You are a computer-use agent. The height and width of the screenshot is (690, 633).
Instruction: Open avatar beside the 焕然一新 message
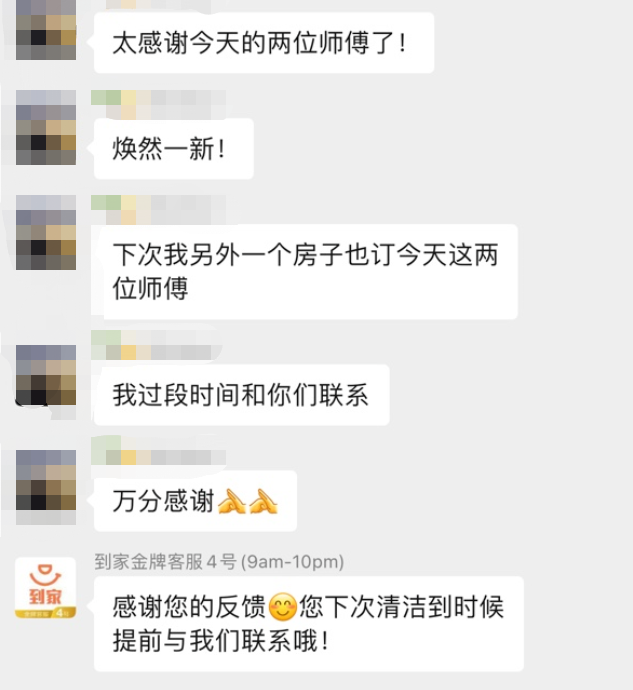point(46,128)
